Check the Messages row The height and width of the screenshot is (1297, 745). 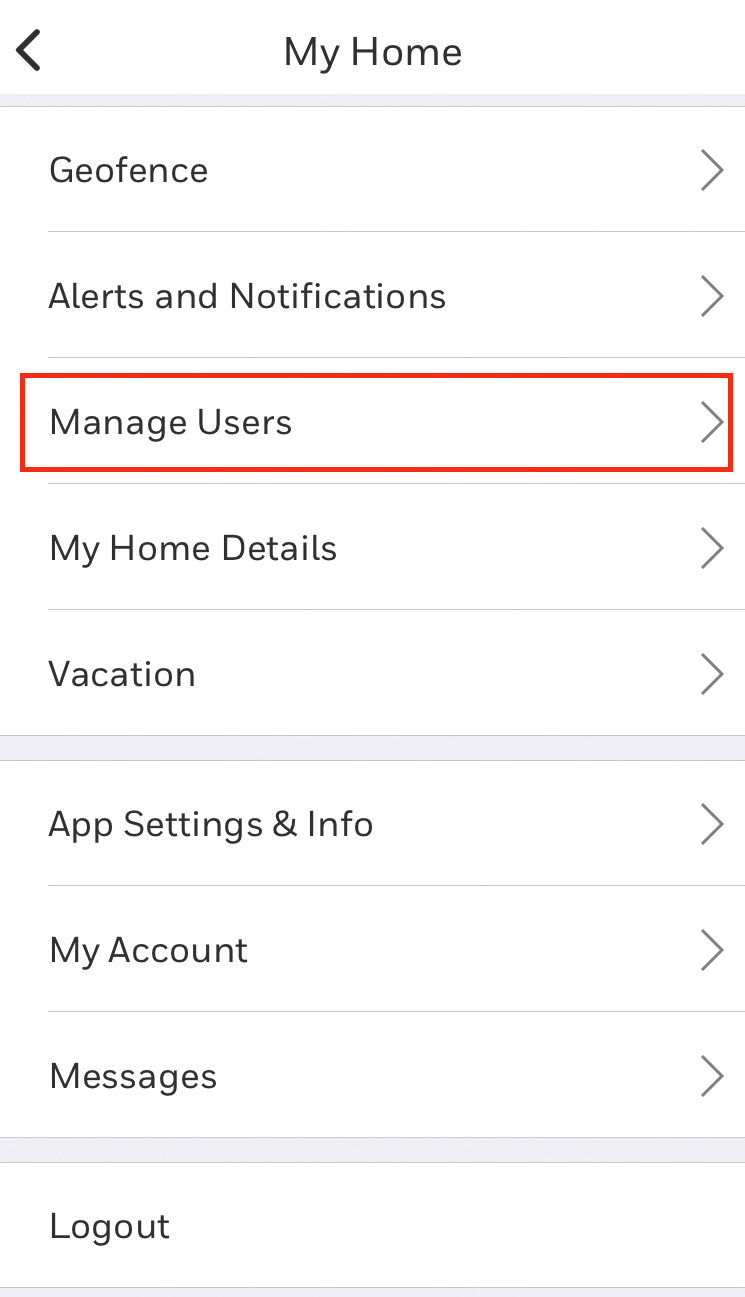pyautogui.click(x=372, y=1076)
